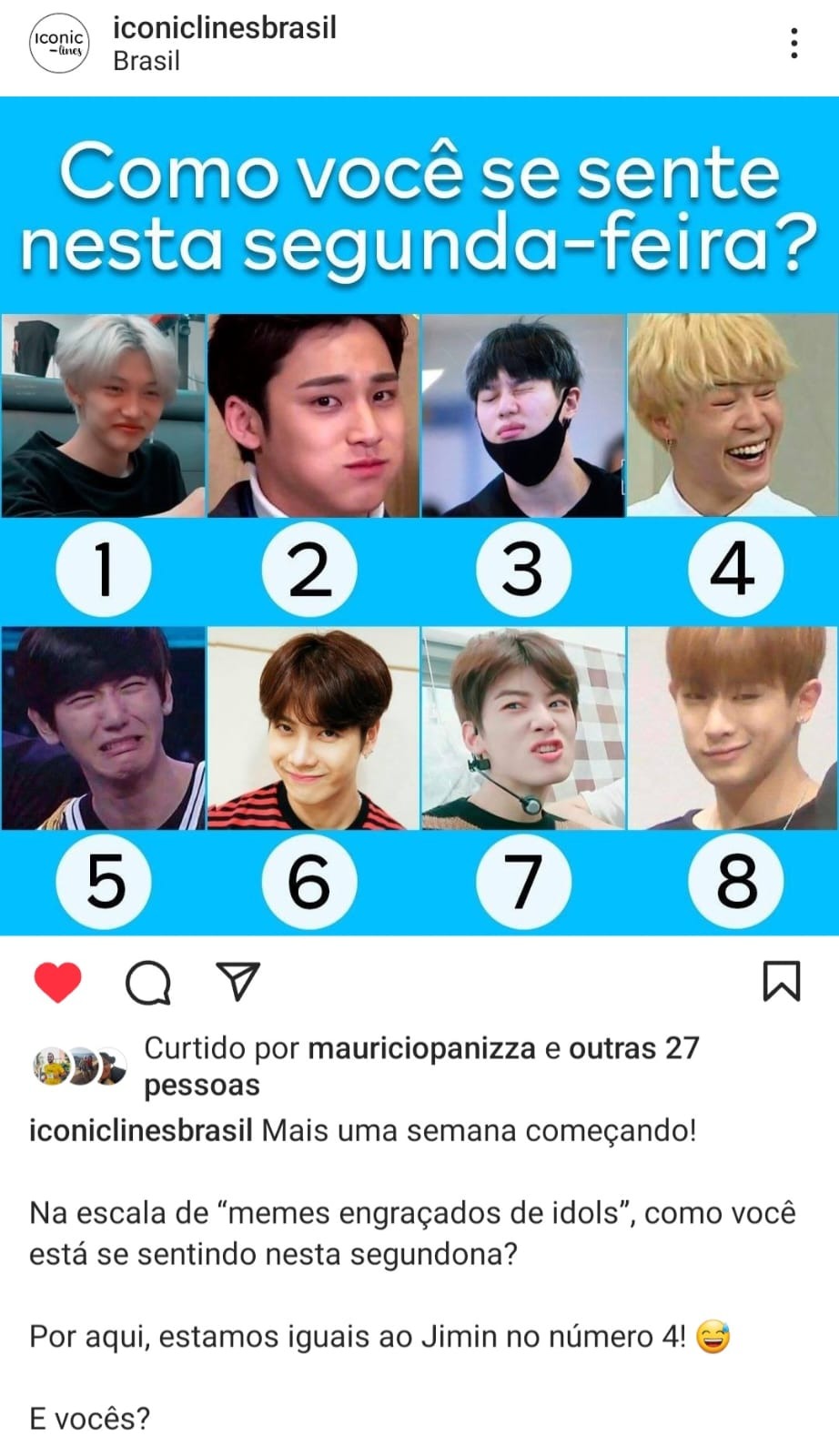Unlike the post with the red heart
839x1456 pixels.
57,982
